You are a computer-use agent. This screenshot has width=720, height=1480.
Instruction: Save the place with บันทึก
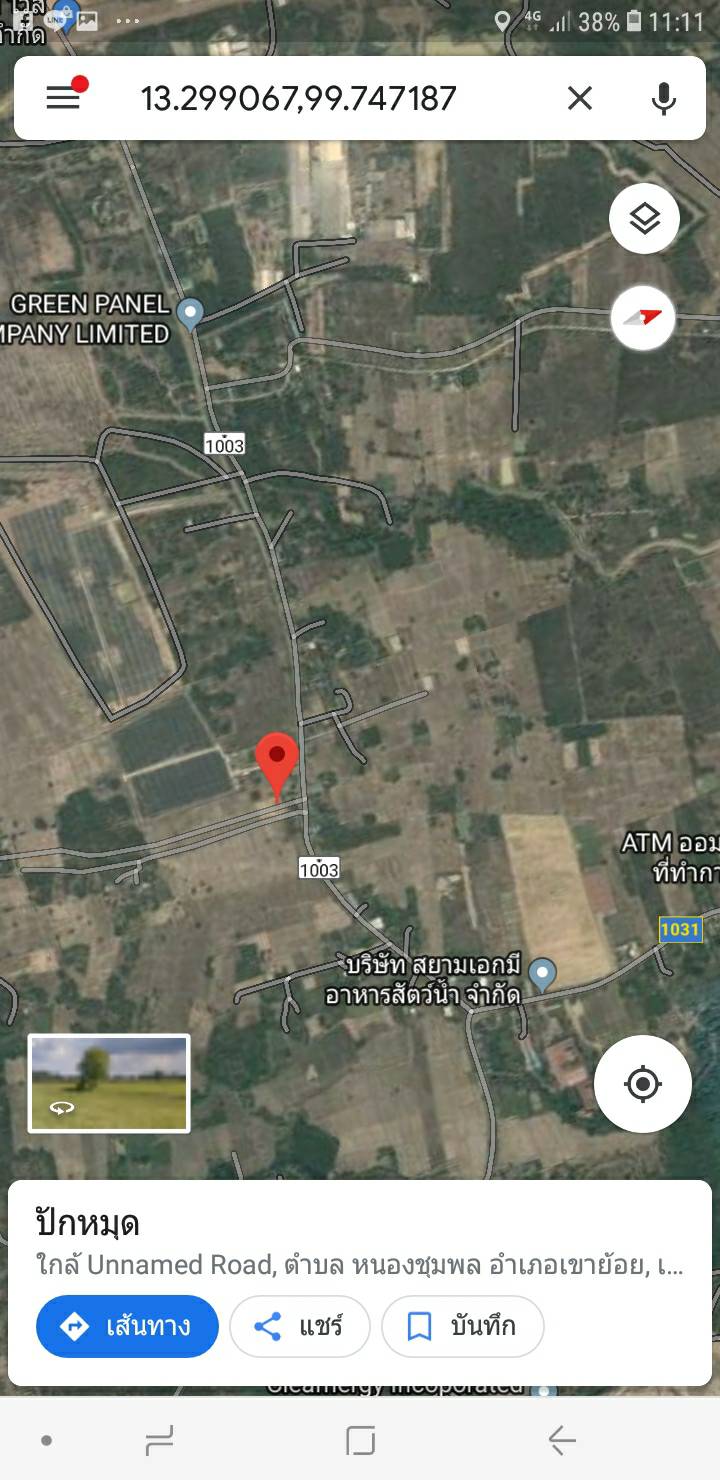[x=463, y=1326]
